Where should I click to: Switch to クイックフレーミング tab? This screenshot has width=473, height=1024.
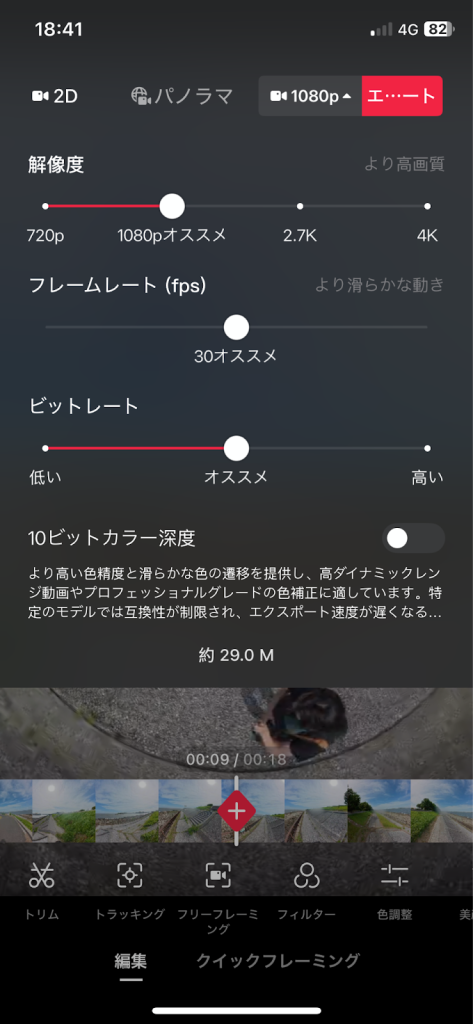pyautogui.click(x=278, y=960)
